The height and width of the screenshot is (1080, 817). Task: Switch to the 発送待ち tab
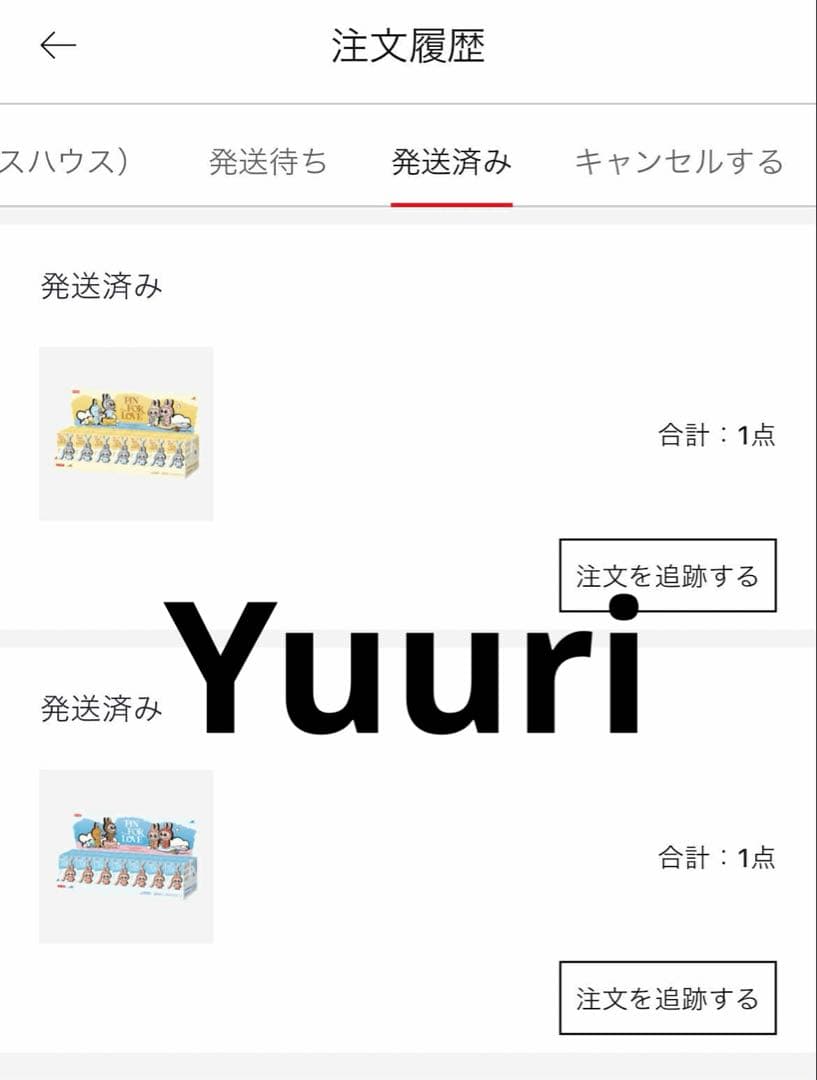pyautogui.click(x=268, y=161)
